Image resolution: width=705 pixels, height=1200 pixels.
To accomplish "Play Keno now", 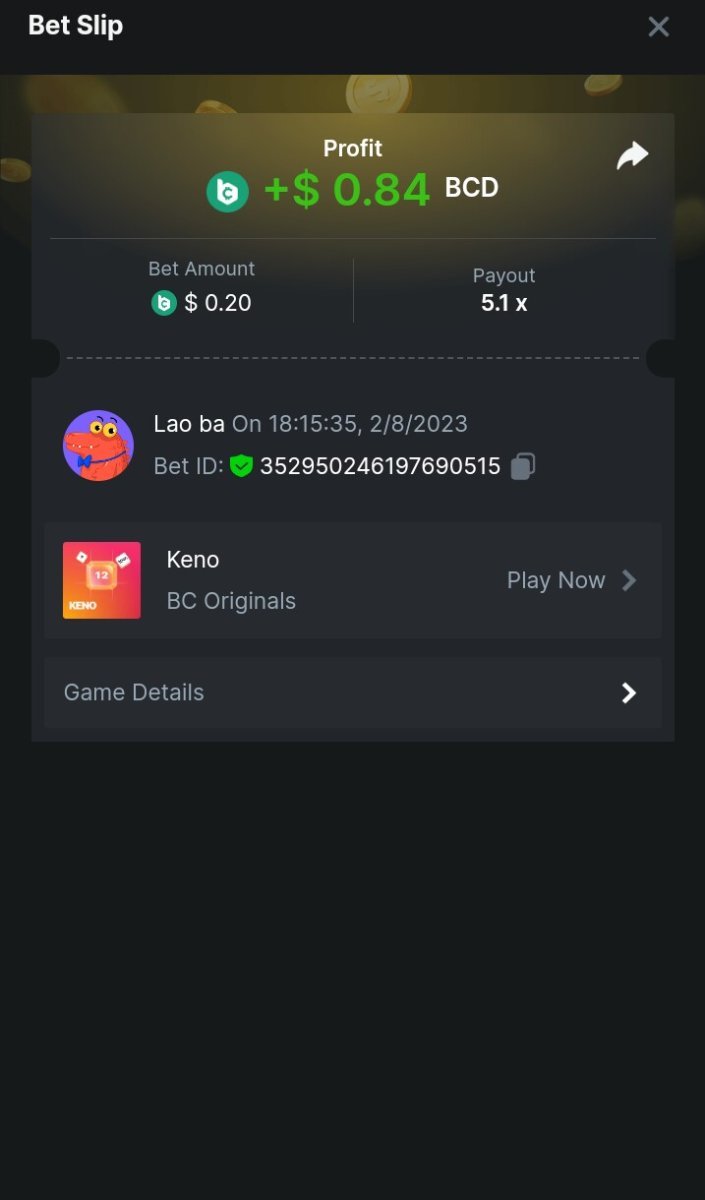I will 570,581.
